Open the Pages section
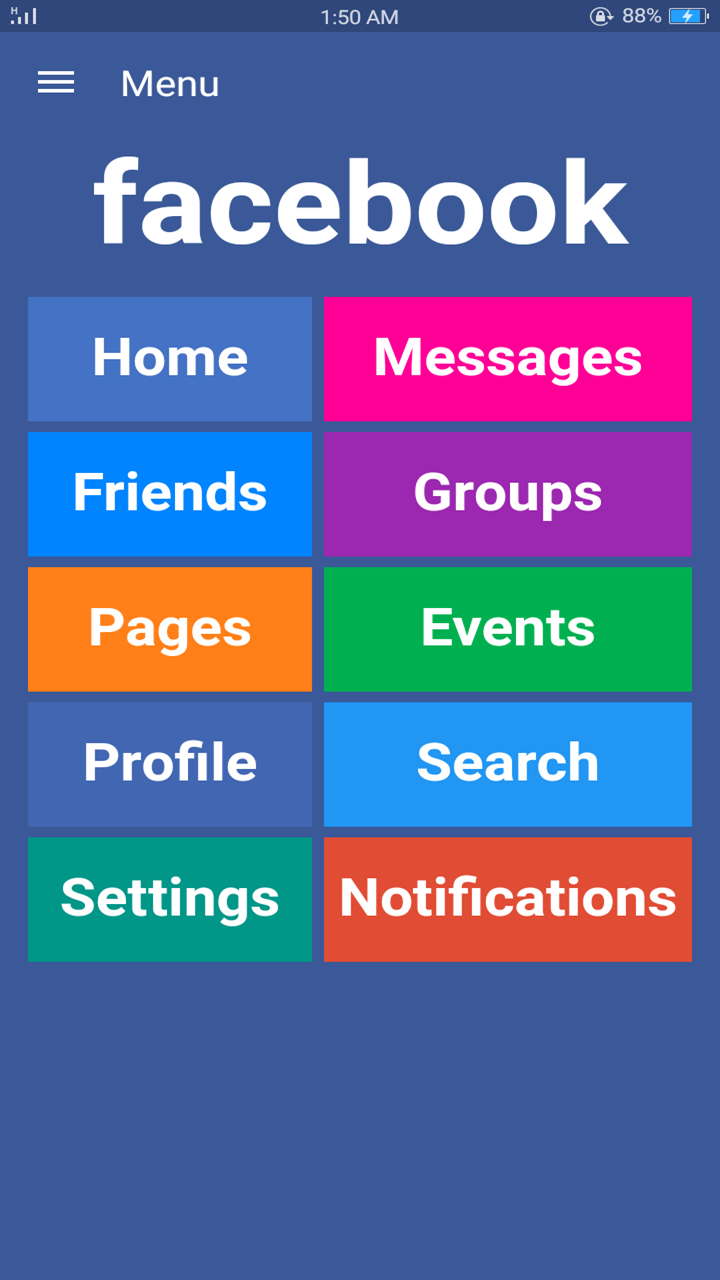 pos(169,629)
